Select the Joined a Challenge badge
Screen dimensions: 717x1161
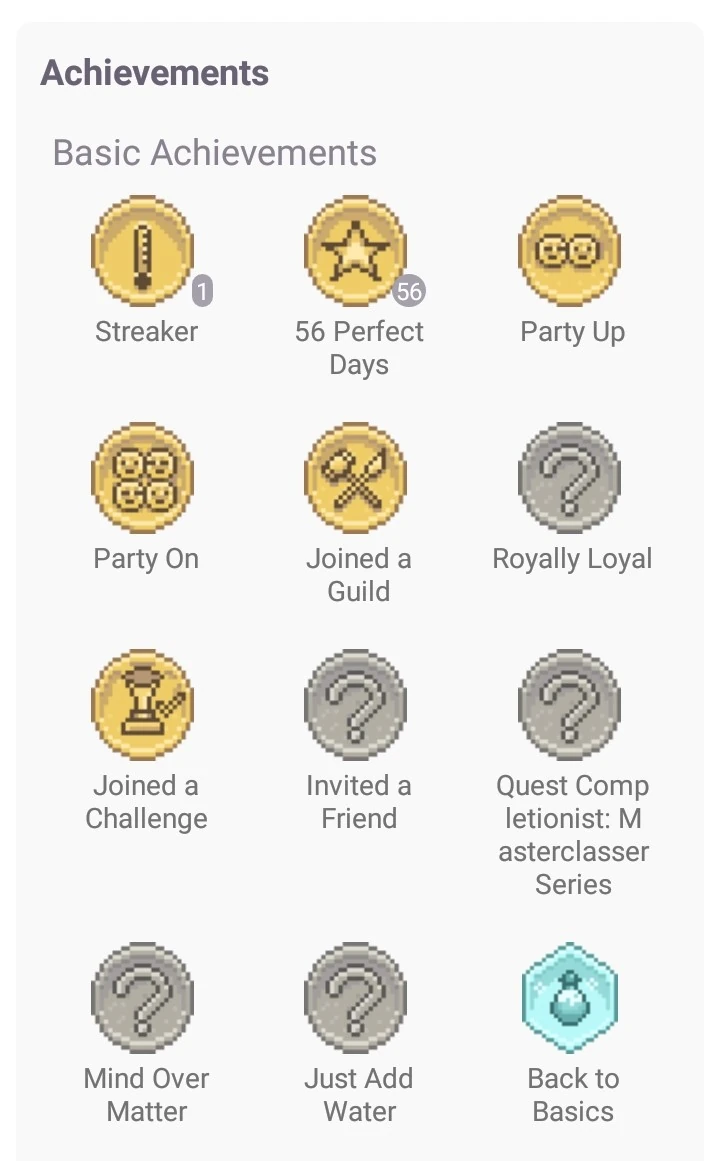pyautogui.click(x=142, y=704)
